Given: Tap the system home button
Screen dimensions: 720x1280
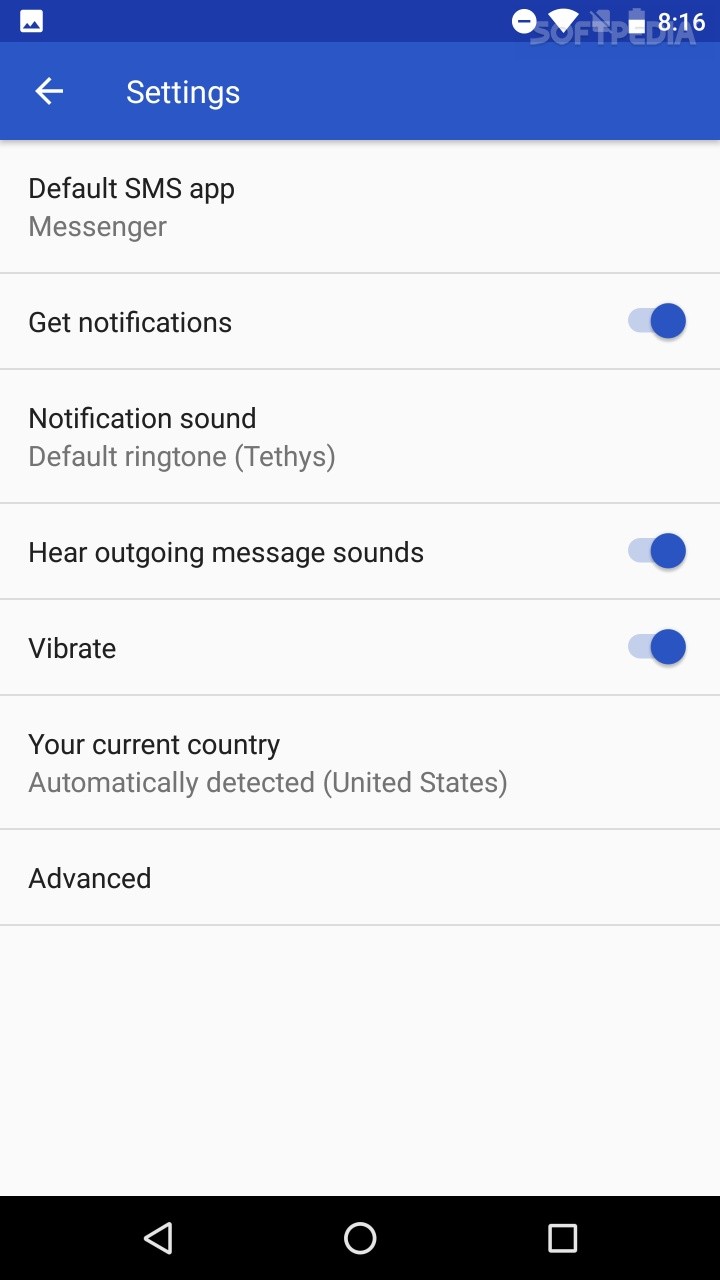Looking at the screenshot, I should [x=360, y=1238].
